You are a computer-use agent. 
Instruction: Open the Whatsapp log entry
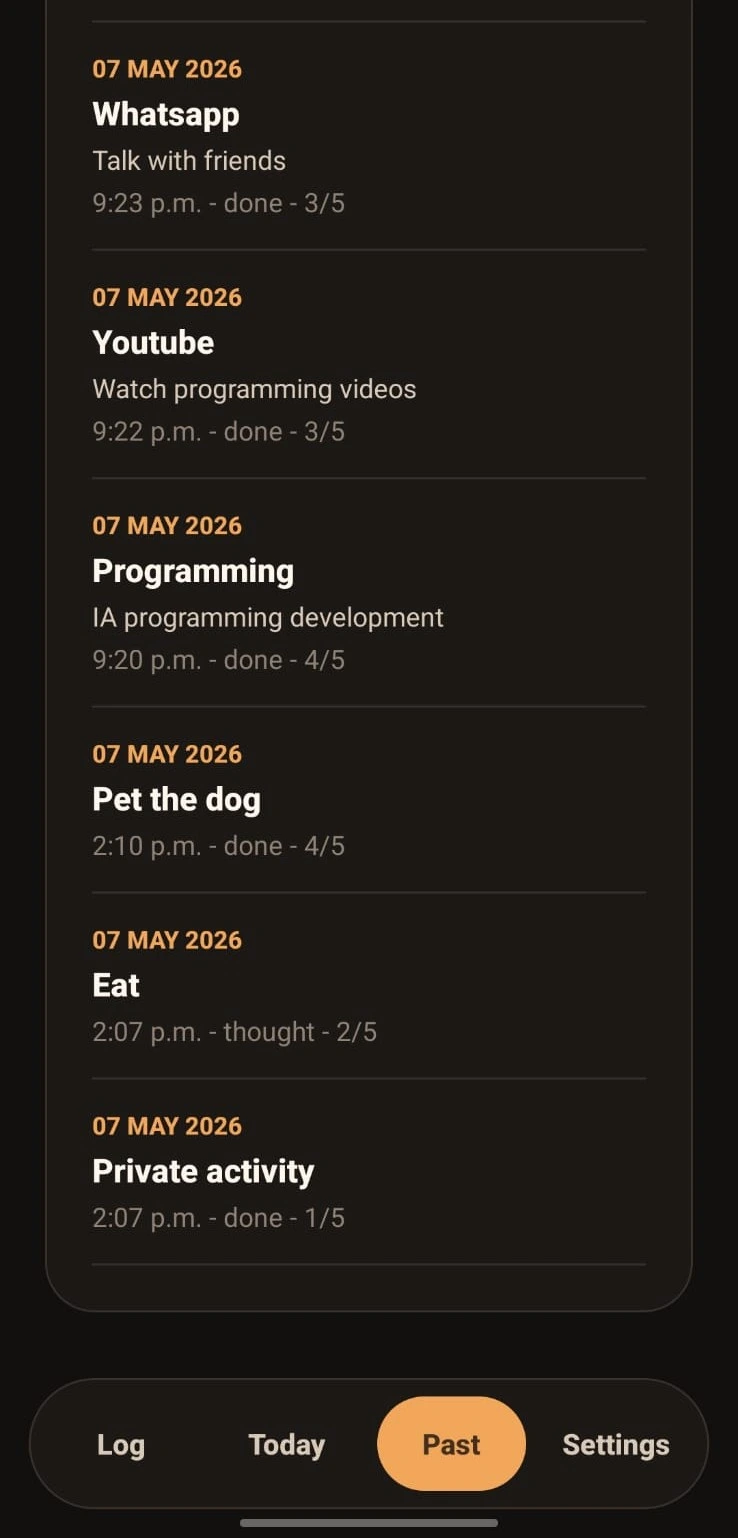[369, 136]
